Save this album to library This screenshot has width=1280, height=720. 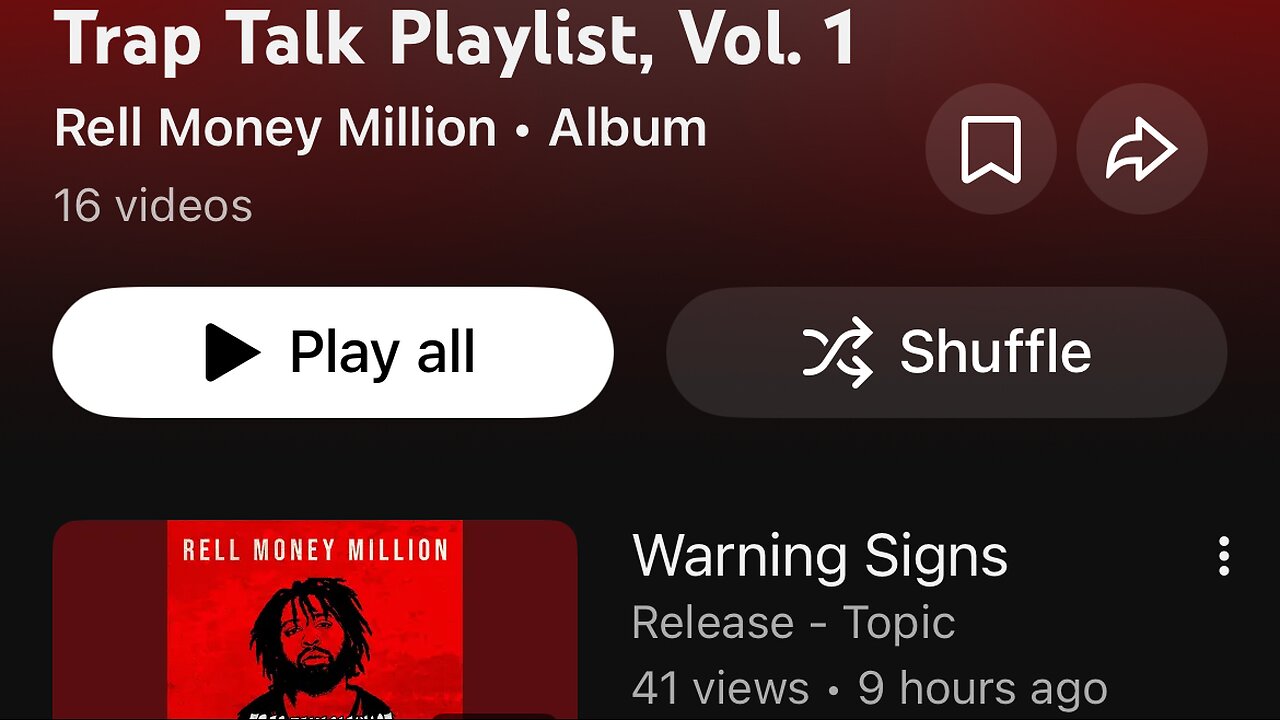coord(990,149)
